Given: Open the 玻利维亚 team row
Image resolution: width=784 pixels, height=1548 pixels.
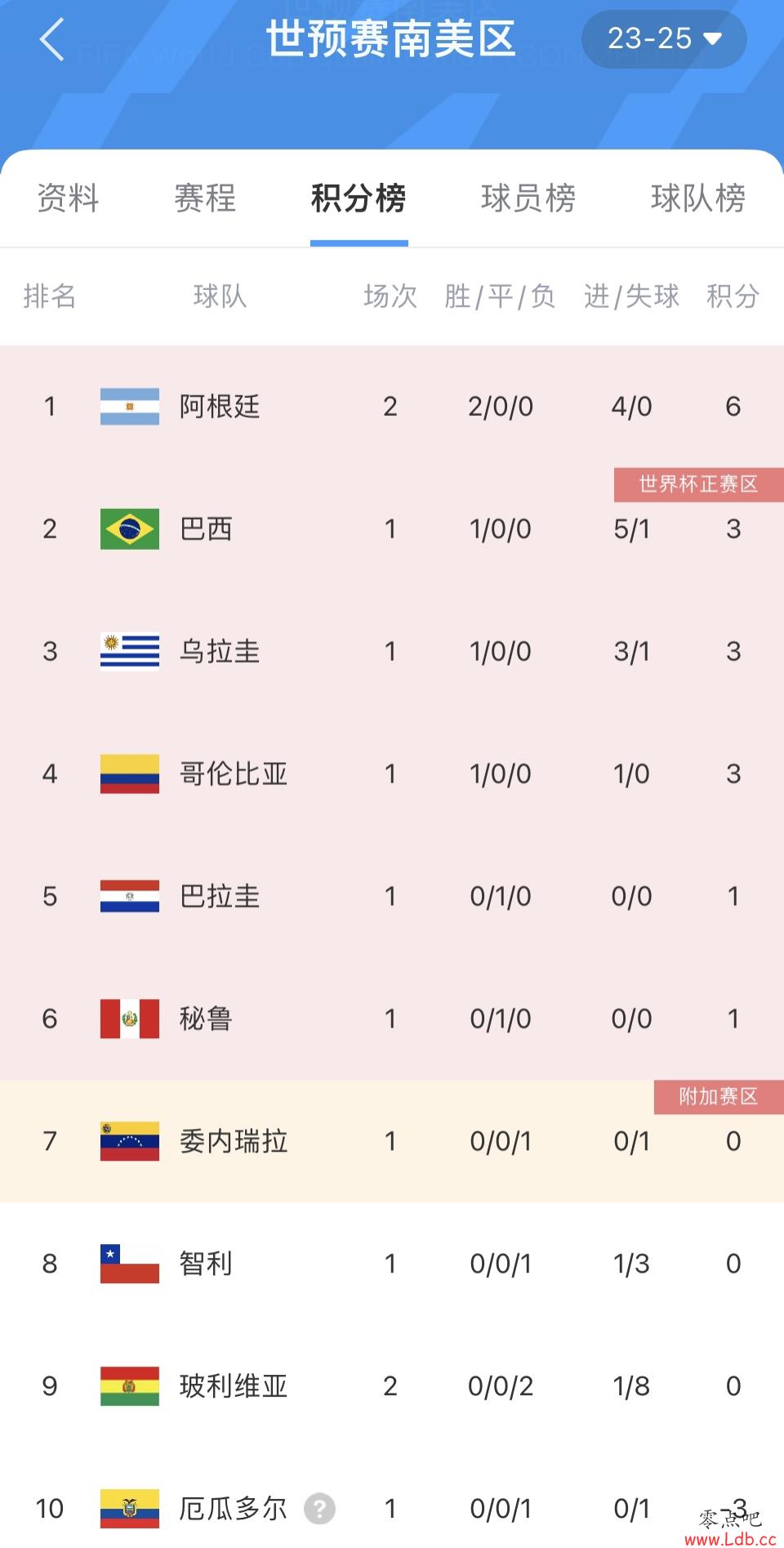Looking at the screenshot, I should (x=392, y=1386).
